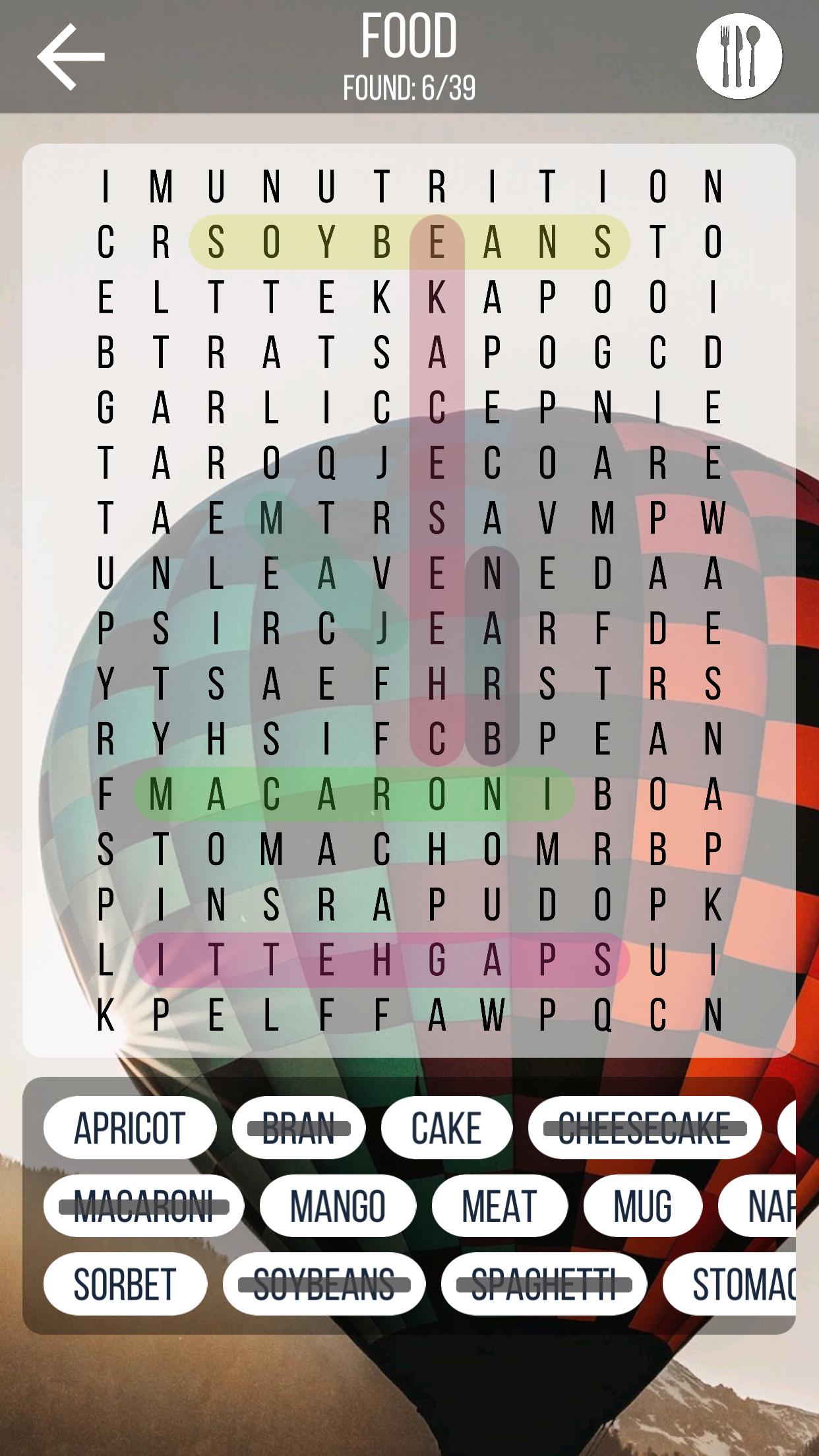Tap the crossed-out BRAN chip
The image size is (819, 1456).
(298, 1128)
